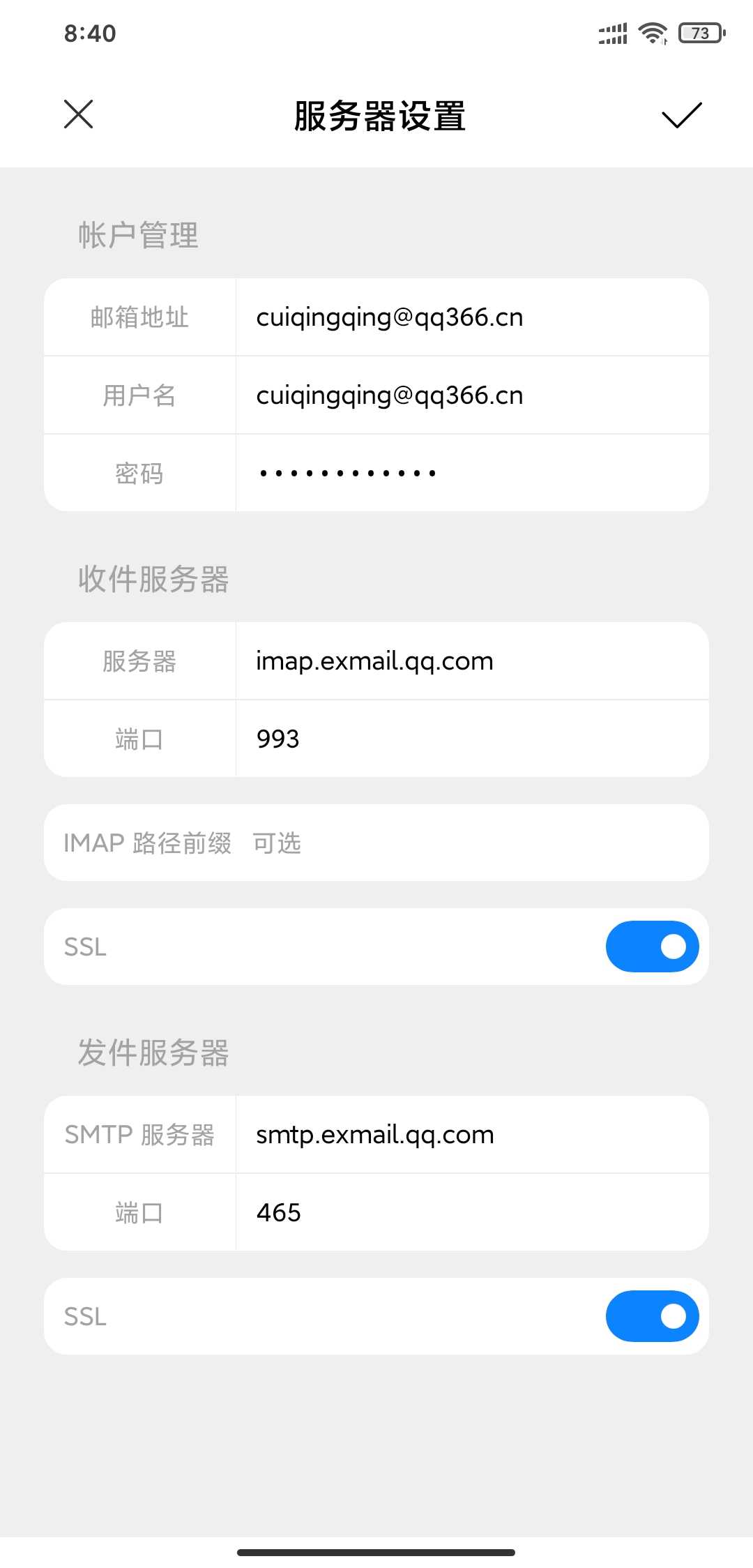Viewport: 753px width, 1568px height.
Task: Change the incoming port 993 field
Action: pos(471,739)
